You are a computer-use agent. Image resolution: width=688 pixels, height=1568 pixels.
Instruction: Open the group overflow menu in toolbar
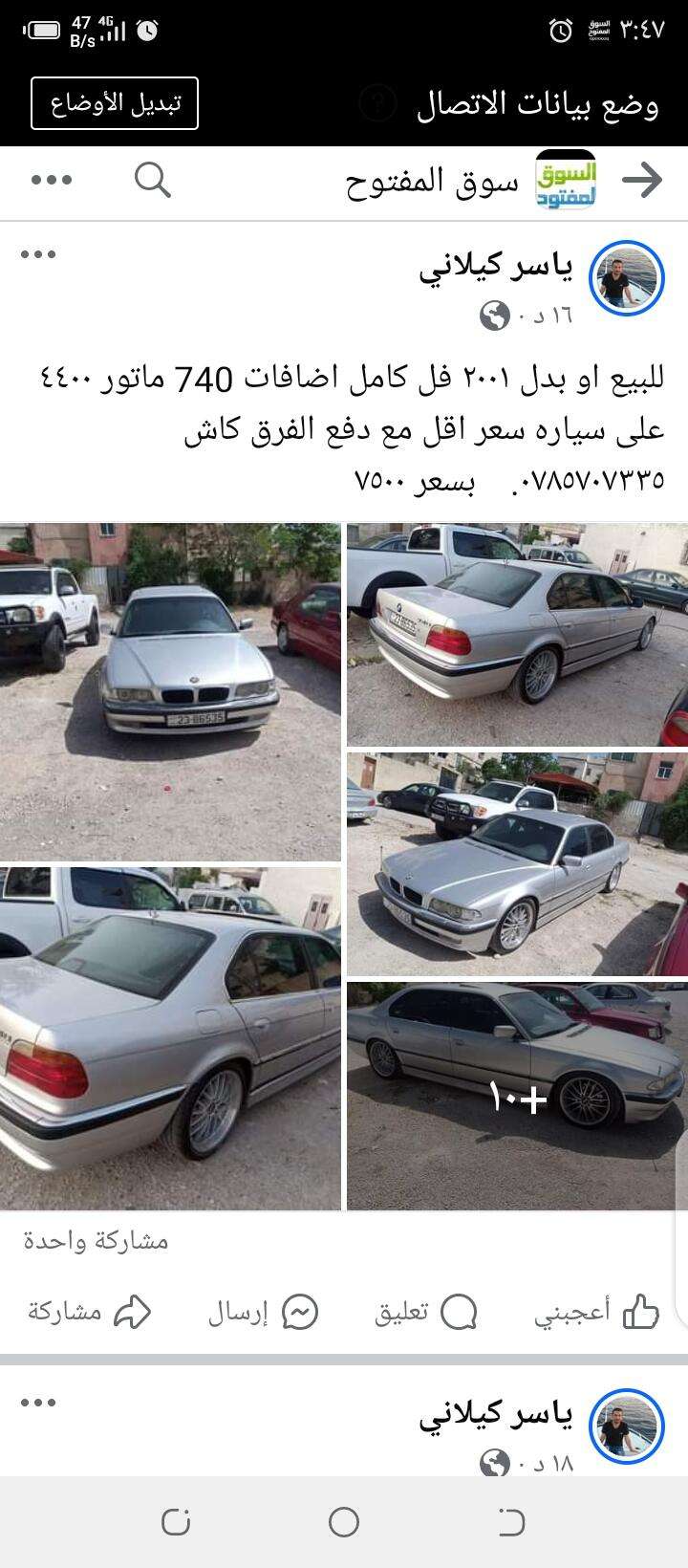(x=52, y=180)
